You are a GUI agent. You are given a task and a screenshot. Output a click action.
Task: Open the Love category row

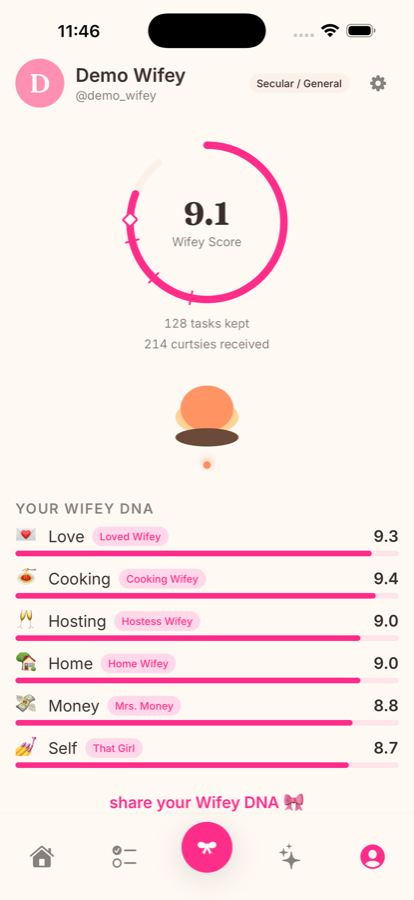pyautogui.click(x=207, y=542)
